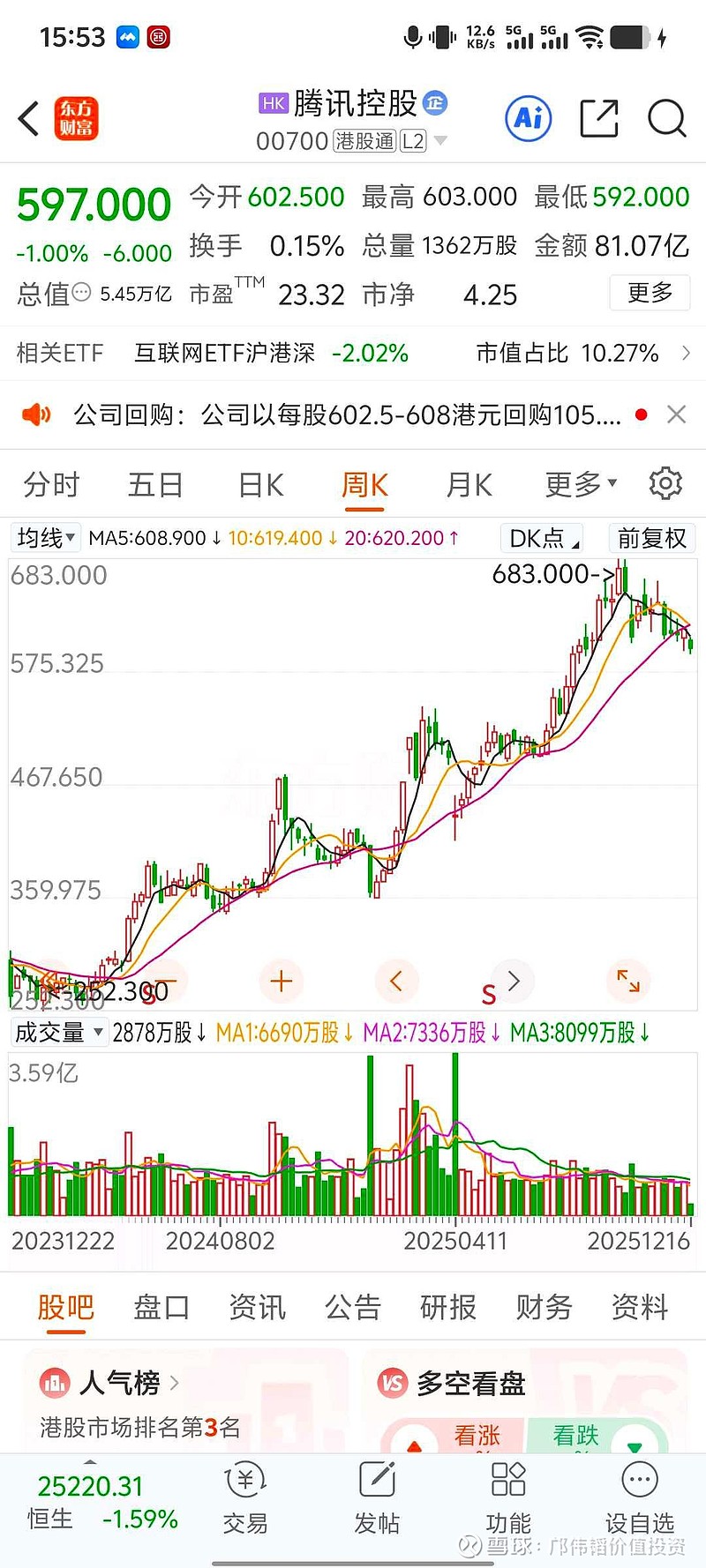706x1568 pixels.
Task: Open the 成交量 indicator dropdown
Action: point(58,1031)
